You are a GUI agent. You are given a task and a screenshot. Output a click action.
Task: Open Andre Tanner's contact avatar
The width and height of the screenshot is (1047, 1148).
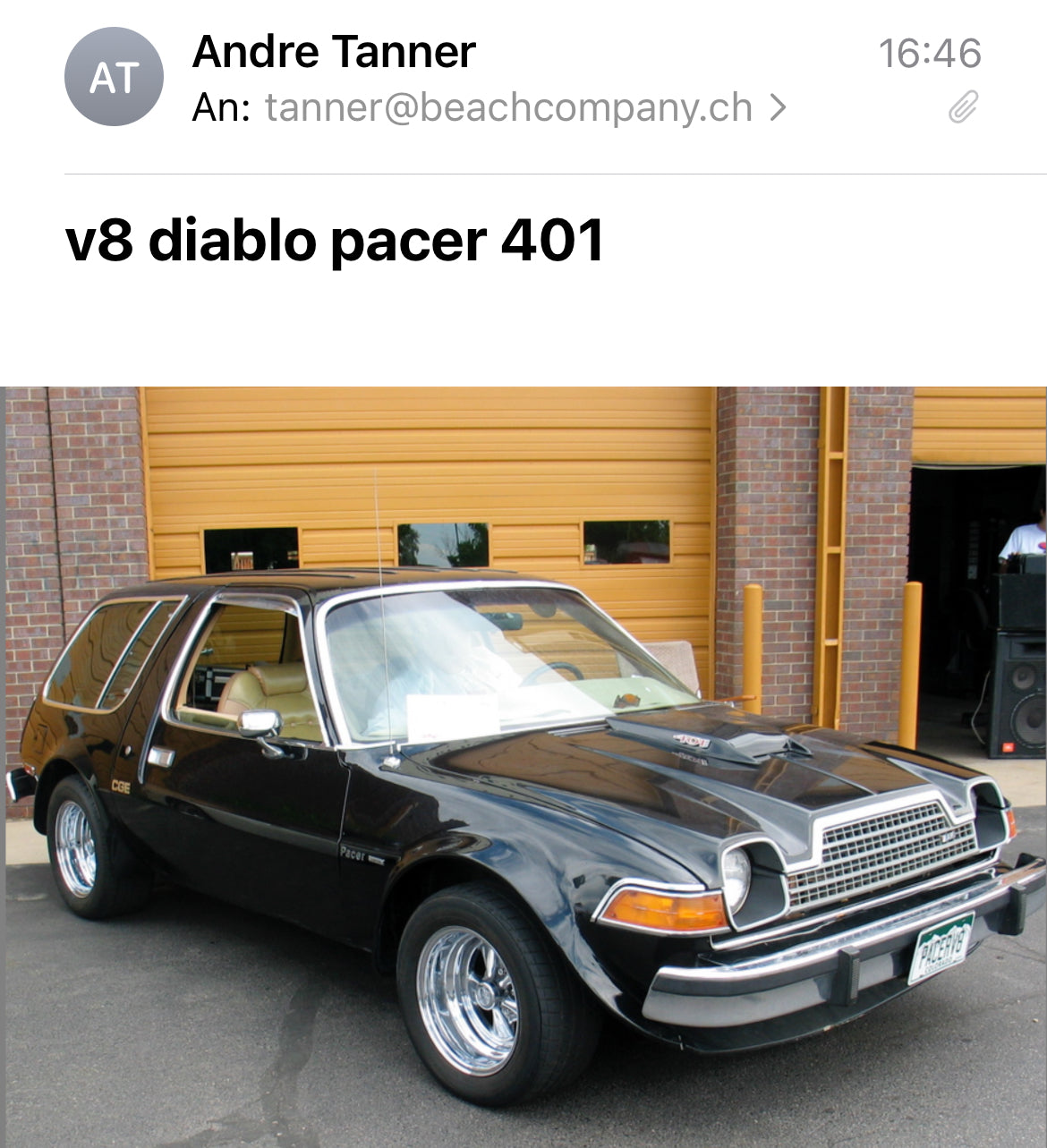tap(114, 78)
